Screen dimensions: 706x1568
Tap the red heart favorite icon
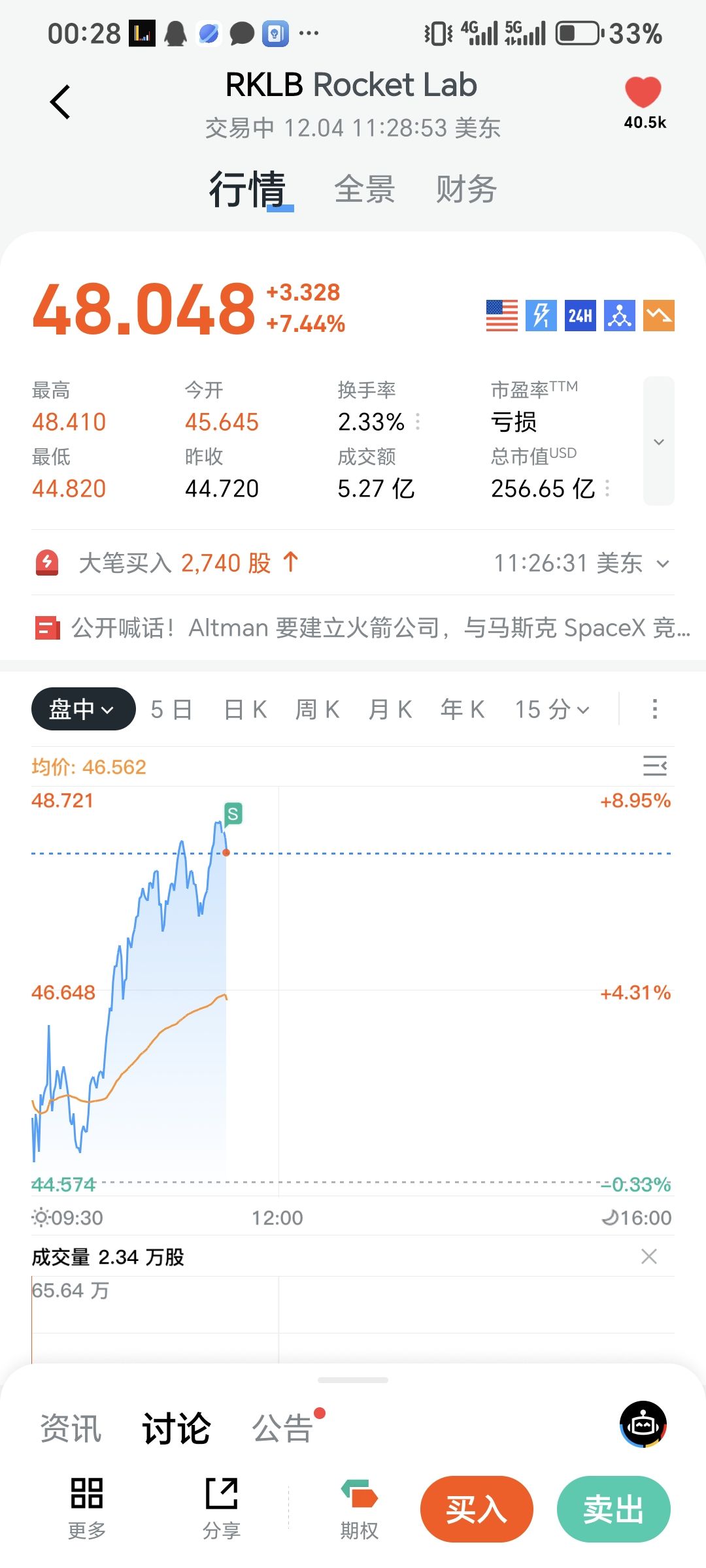pyautogui.click(x=643, y=93)
